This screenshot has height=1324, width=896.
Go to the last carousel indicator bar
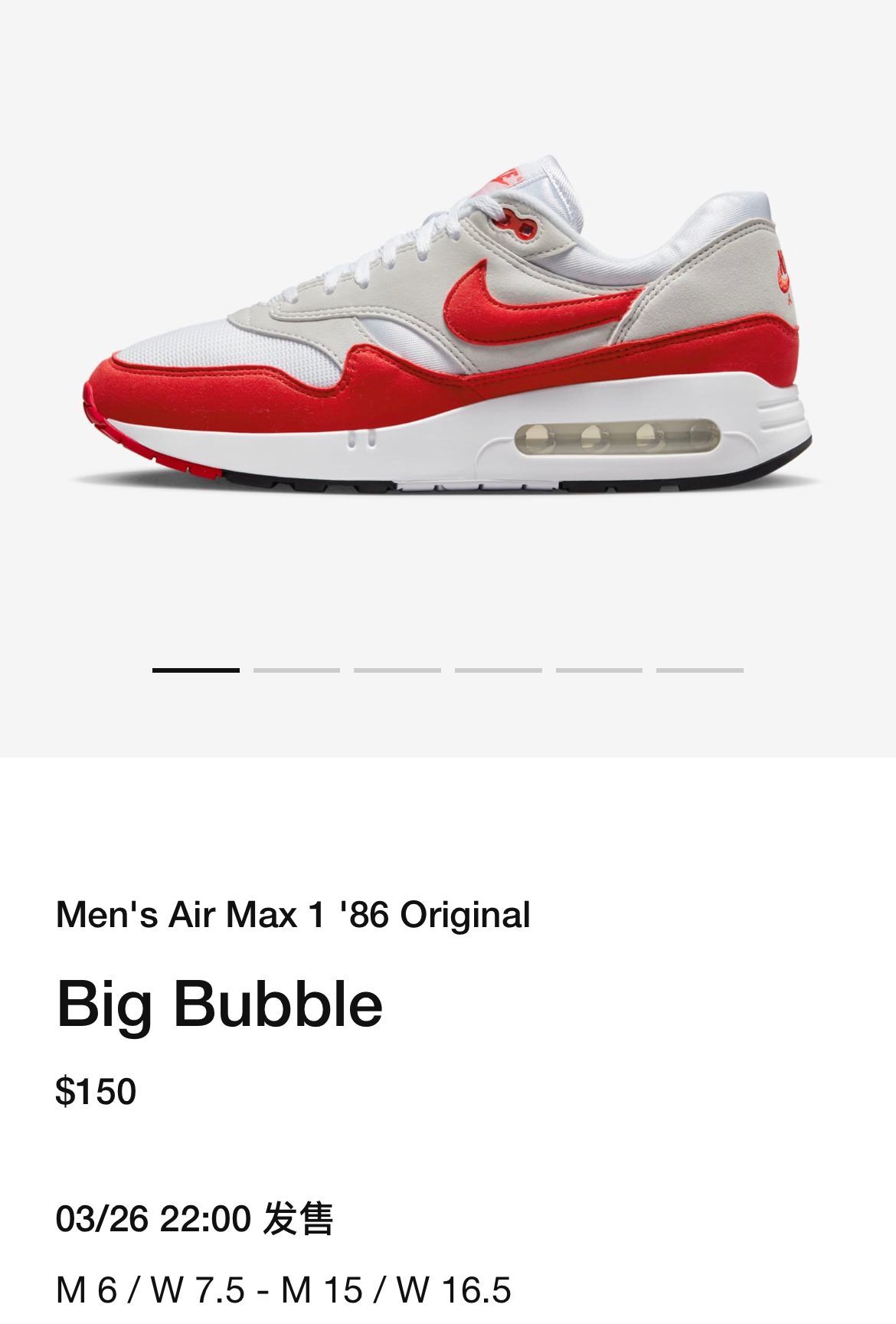click(x=699, y=670)
